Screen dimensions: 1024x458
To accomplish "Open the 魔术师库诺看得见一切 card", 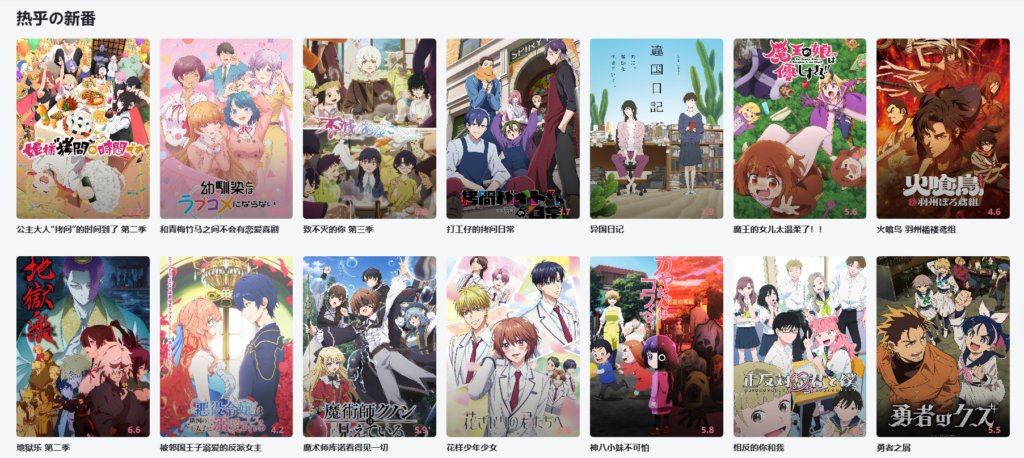I will click(369, 346).
